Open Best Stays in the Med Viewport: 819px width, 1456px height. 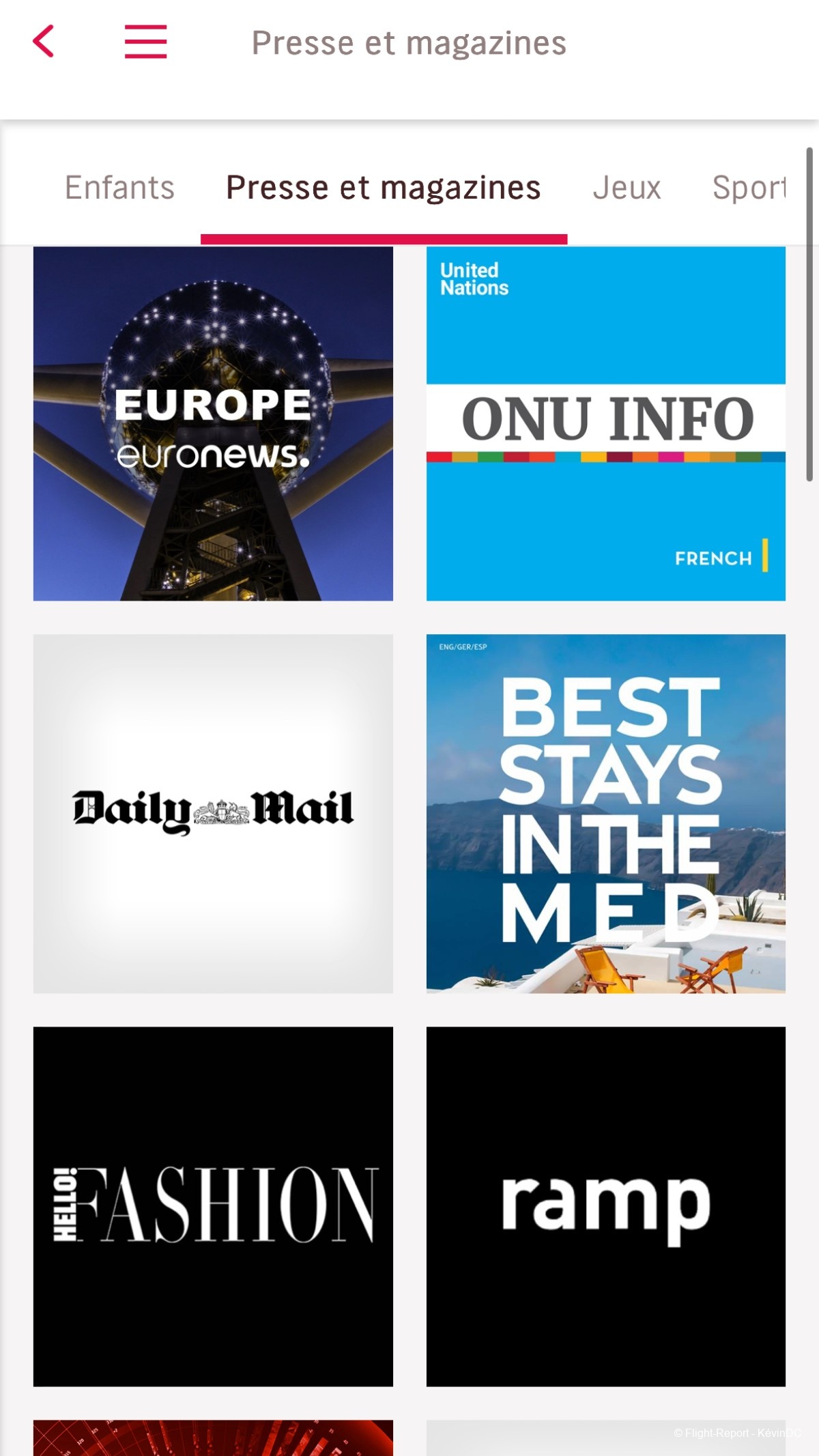605,814
